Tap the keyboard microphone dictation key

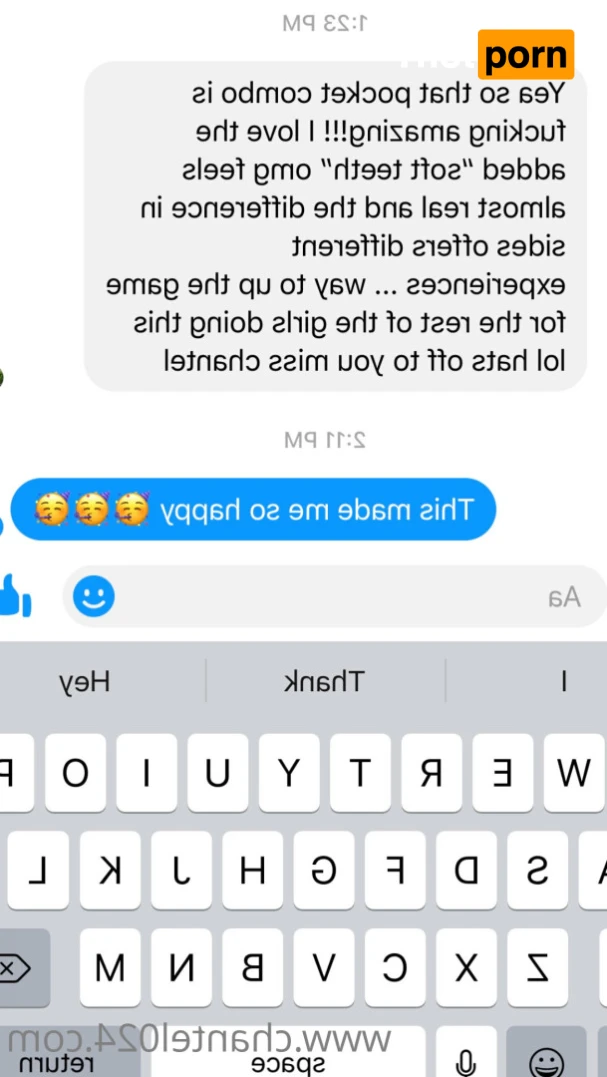pyautogui.click(x=464, y=1060)
